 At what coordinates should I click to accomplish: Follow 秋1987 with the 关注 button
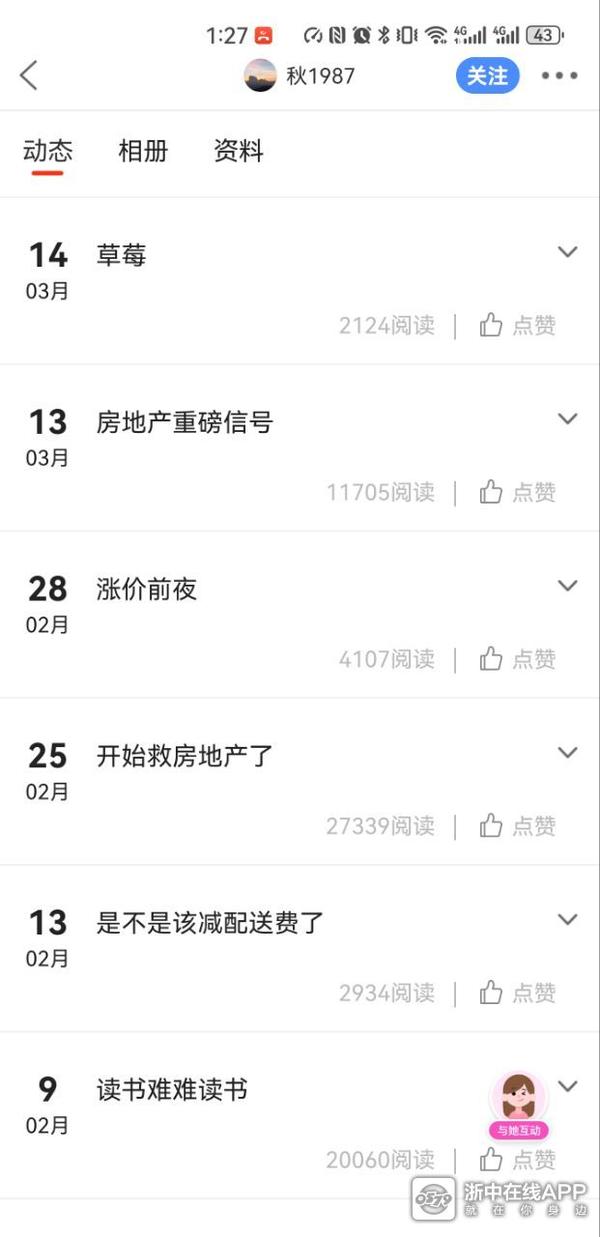pyautogui.click(x=488, y=76)
